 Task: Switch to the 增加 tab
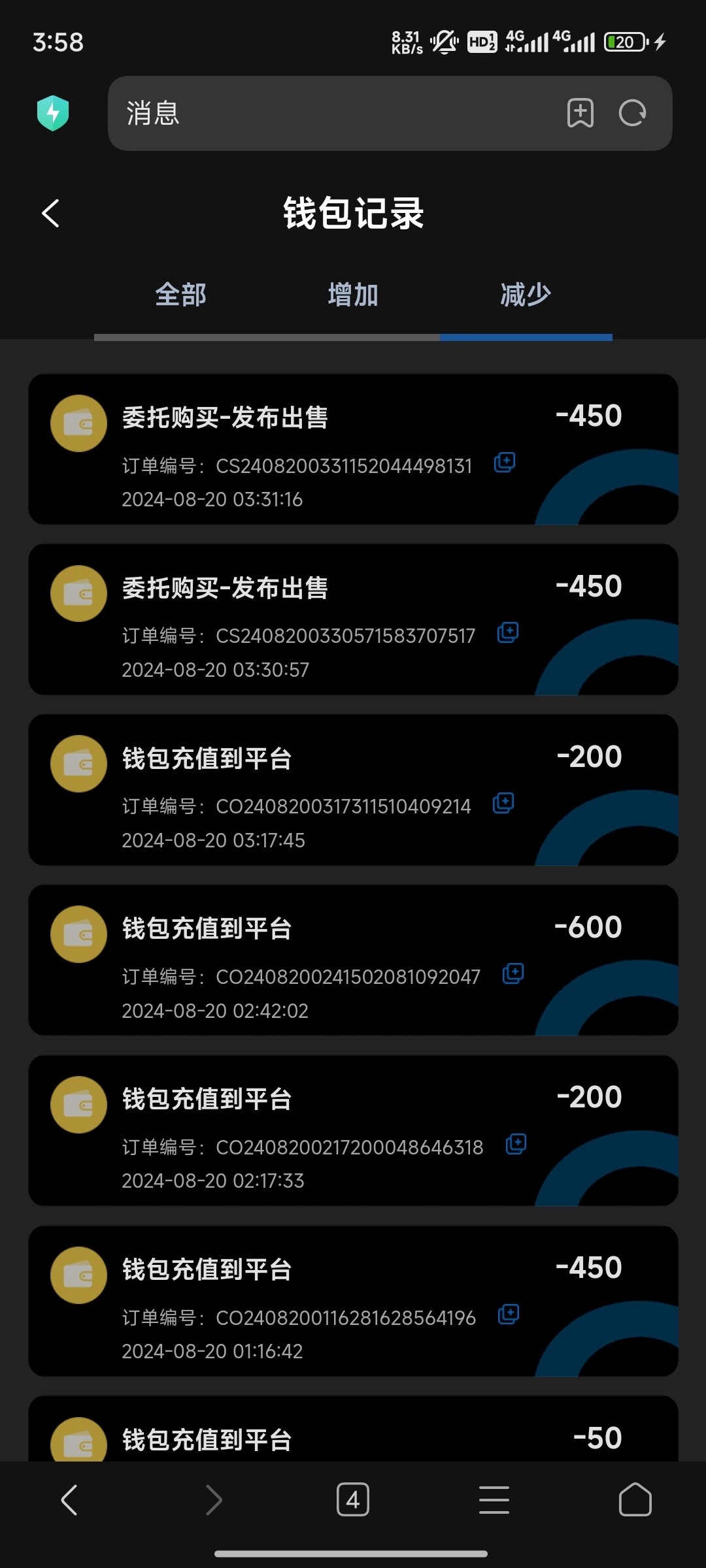[x=353, y=295]
